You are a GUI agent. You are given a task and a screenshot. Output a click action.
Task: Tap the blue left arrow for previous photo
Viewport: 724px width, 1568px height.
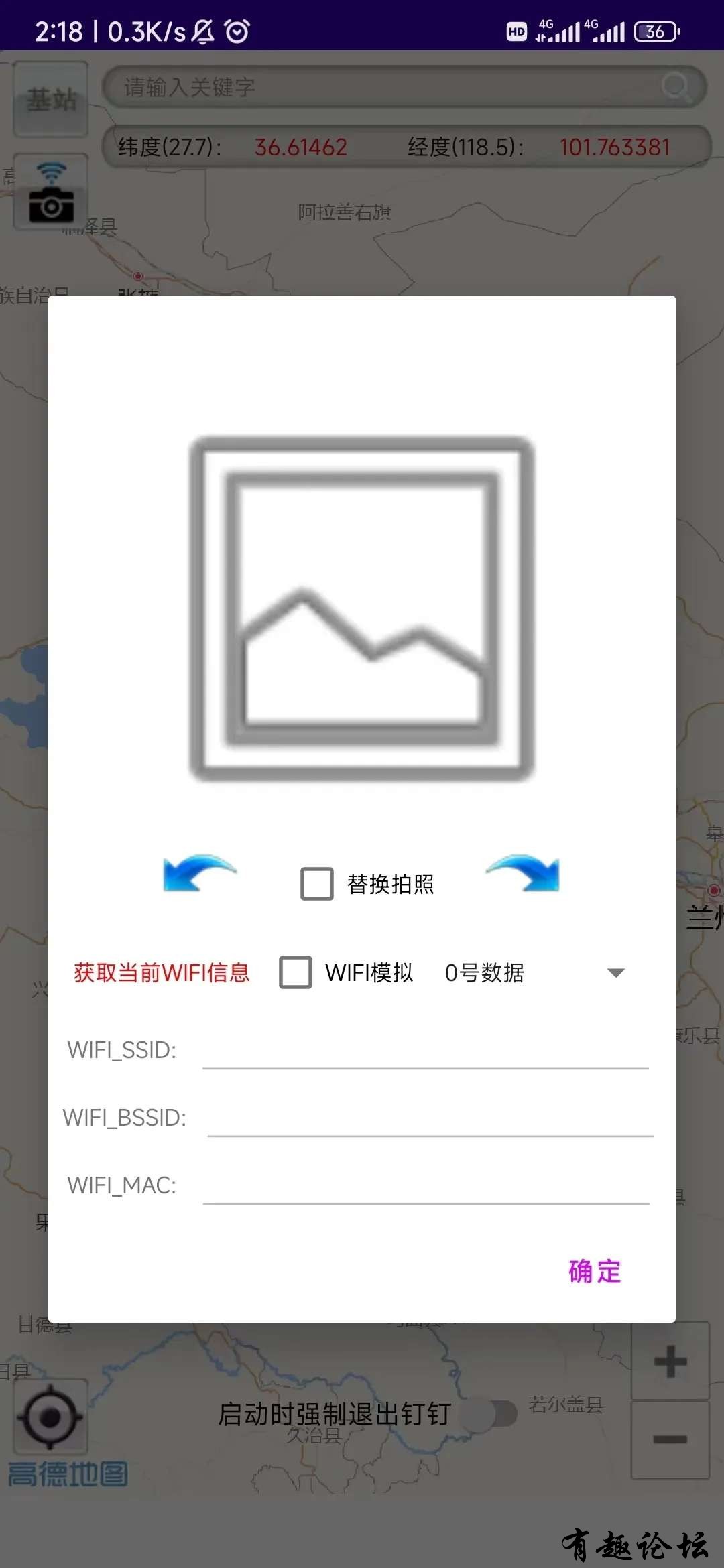pyautogui.click(x=200, y=873)
